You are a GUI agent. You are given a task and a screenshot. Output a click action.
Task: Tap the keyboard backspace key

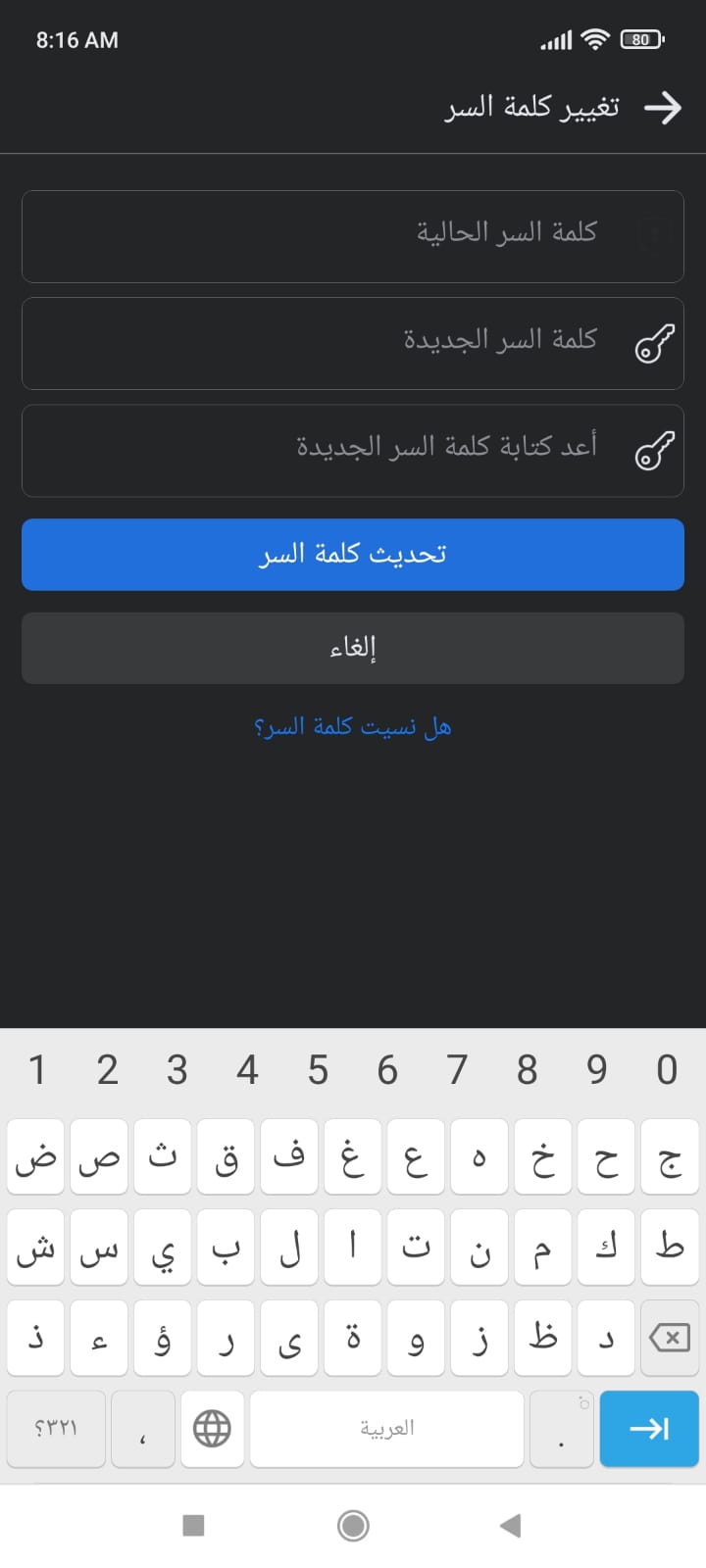(x=670, y=1338)
